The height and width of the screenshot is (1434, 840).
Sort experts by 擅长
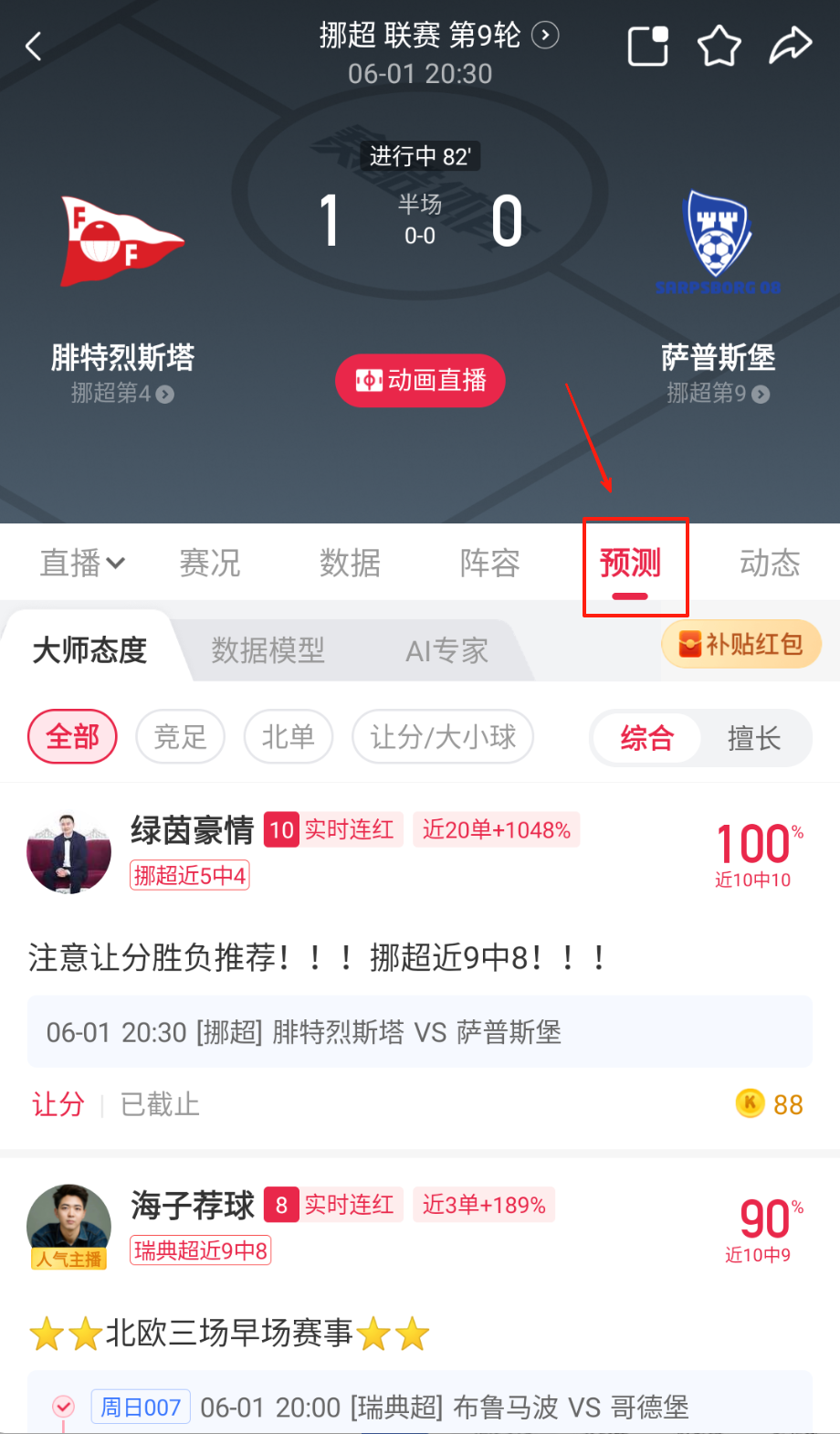754,738
